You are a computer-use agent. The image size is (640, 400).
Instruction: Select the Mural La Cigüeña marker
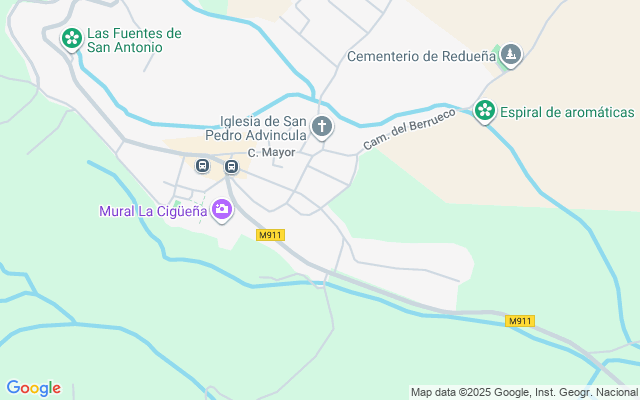[221, 210]
